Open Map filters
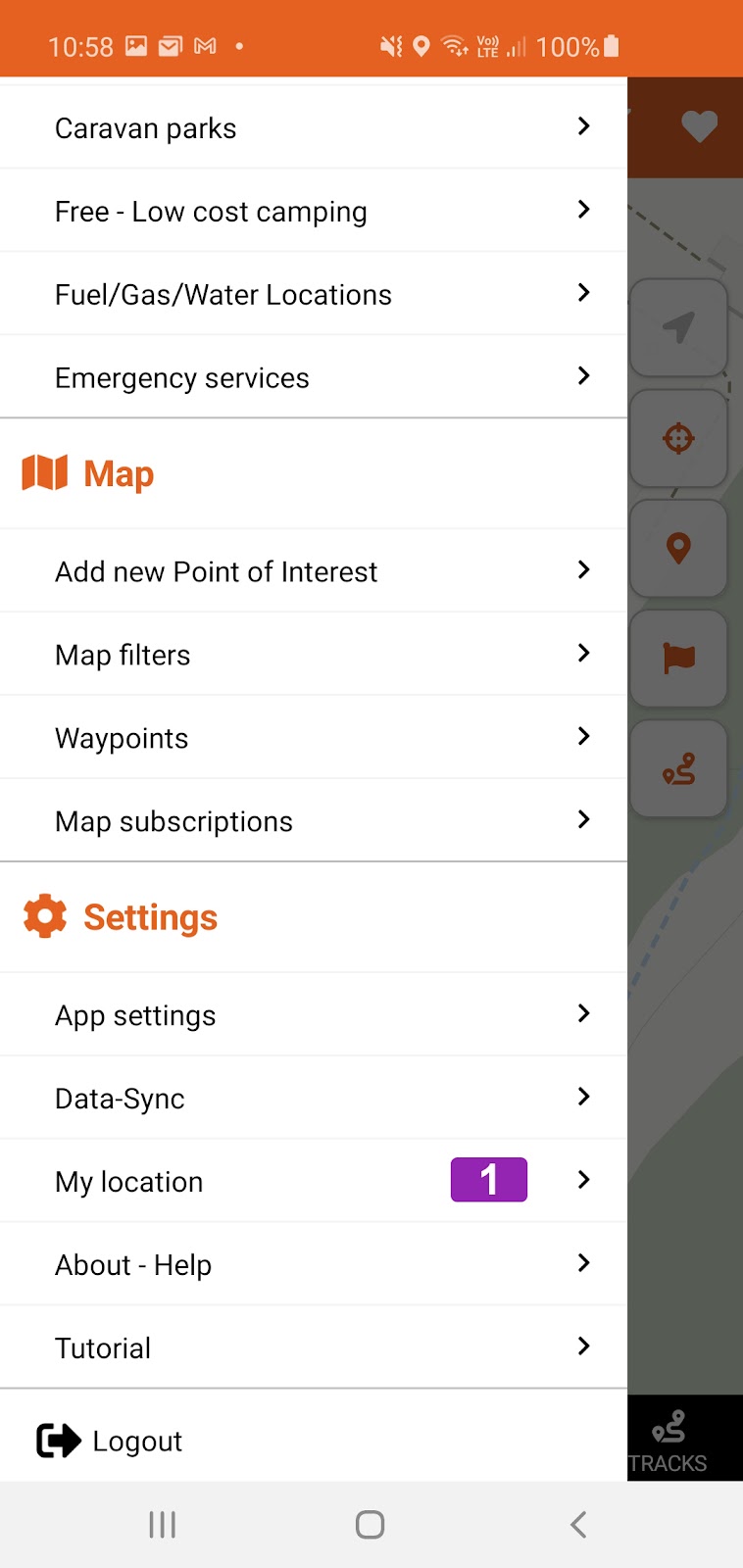Viewport: 743px width, 1568px height. coord(314,655)
